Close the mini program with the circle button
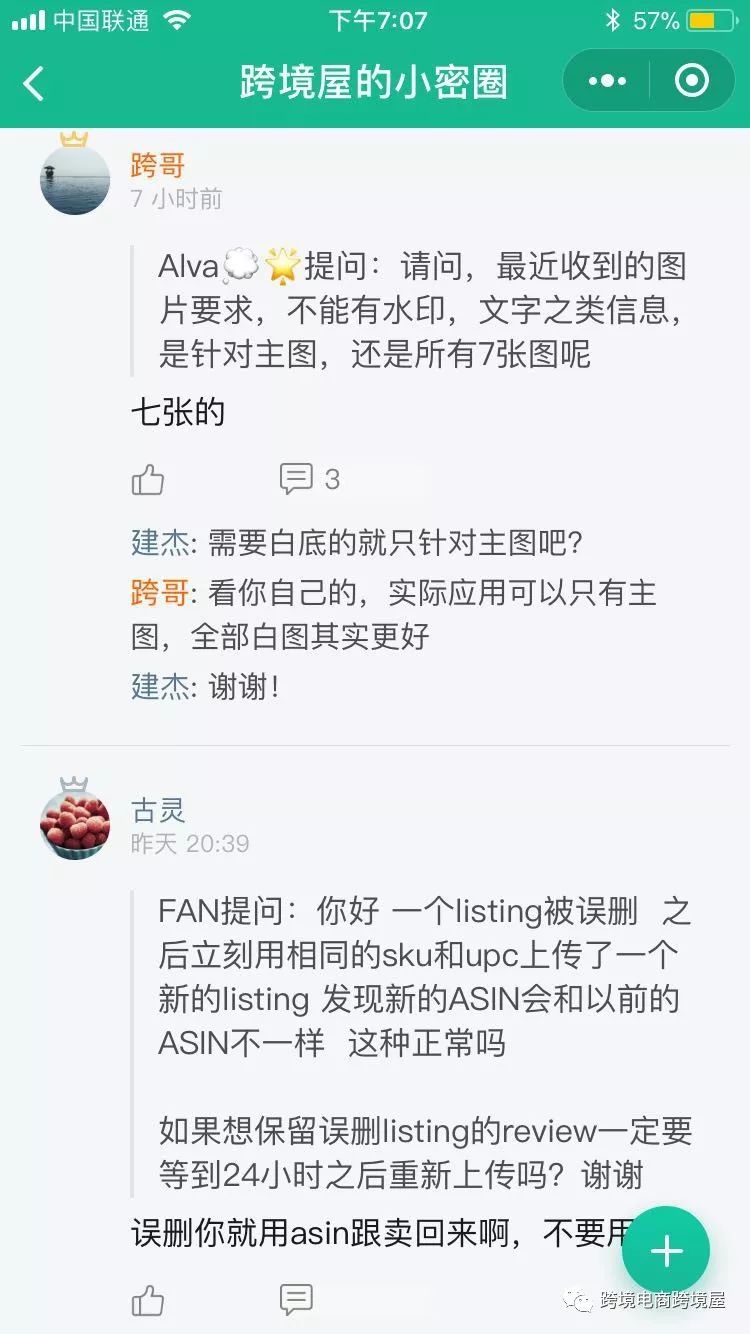 pos(691,81)
